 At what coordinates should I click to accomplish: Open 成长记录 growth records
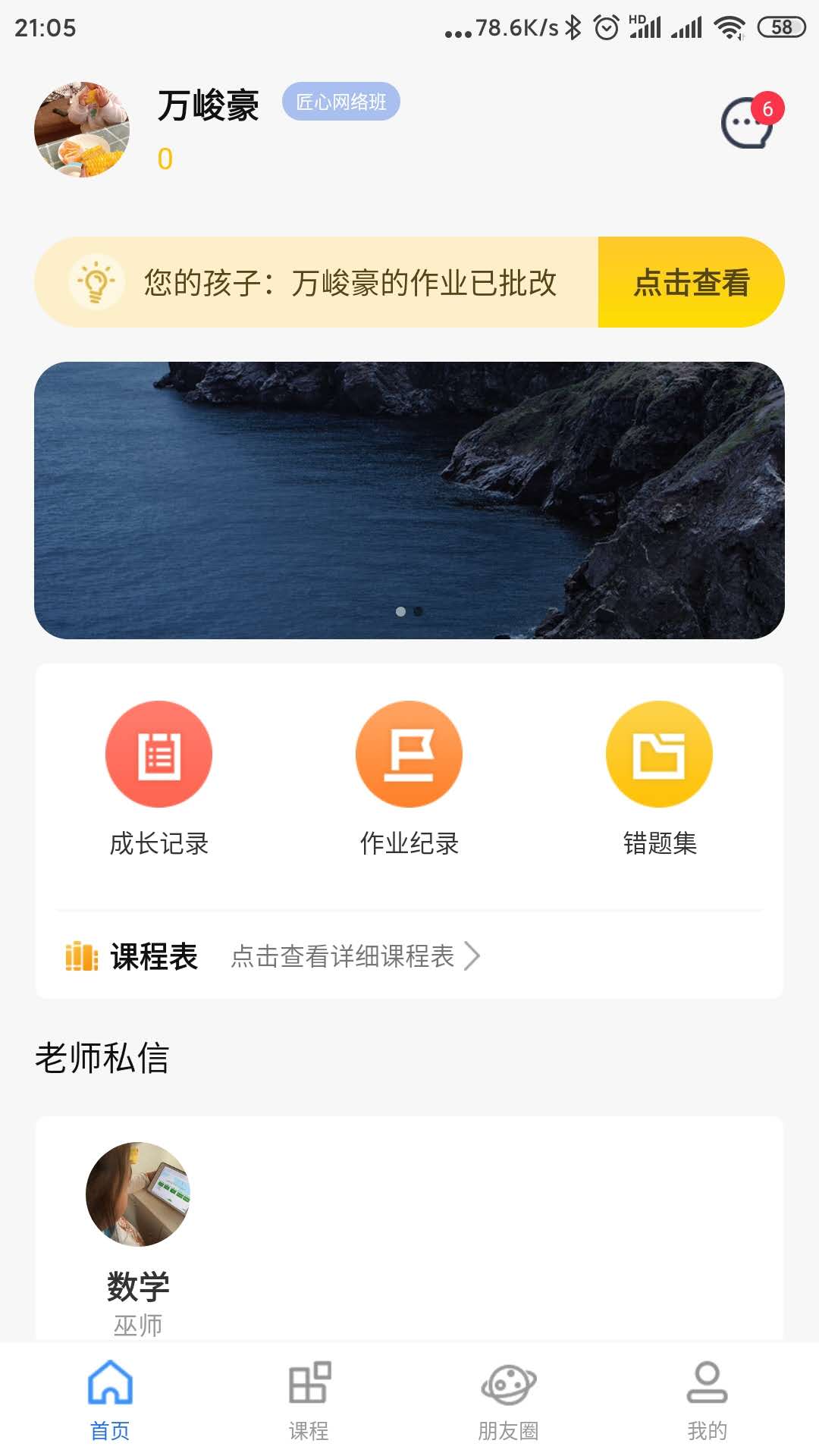tap(158, 779)
